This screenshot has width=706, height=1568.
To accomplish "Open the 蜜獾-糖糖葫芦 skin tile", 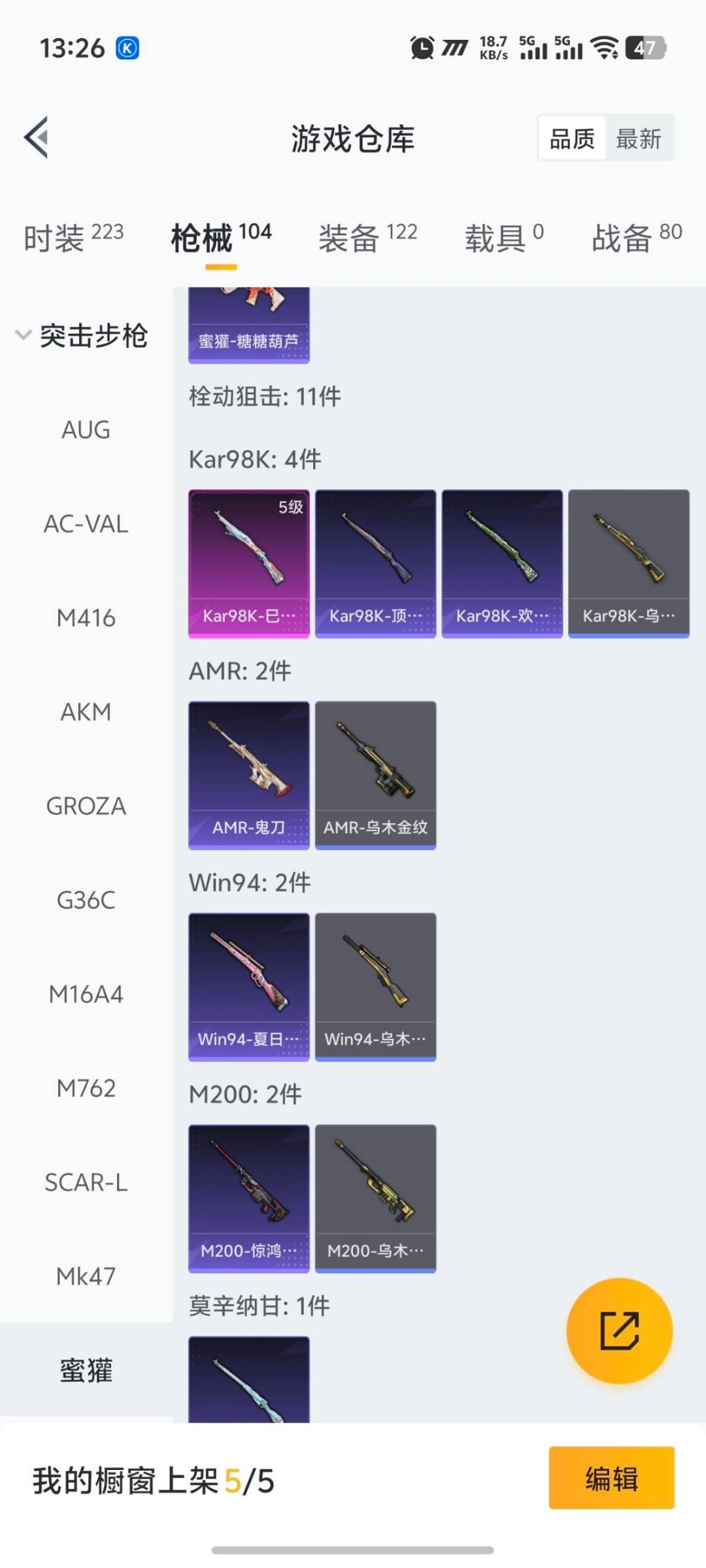I will pyautogui.click(x=248, y=325).
